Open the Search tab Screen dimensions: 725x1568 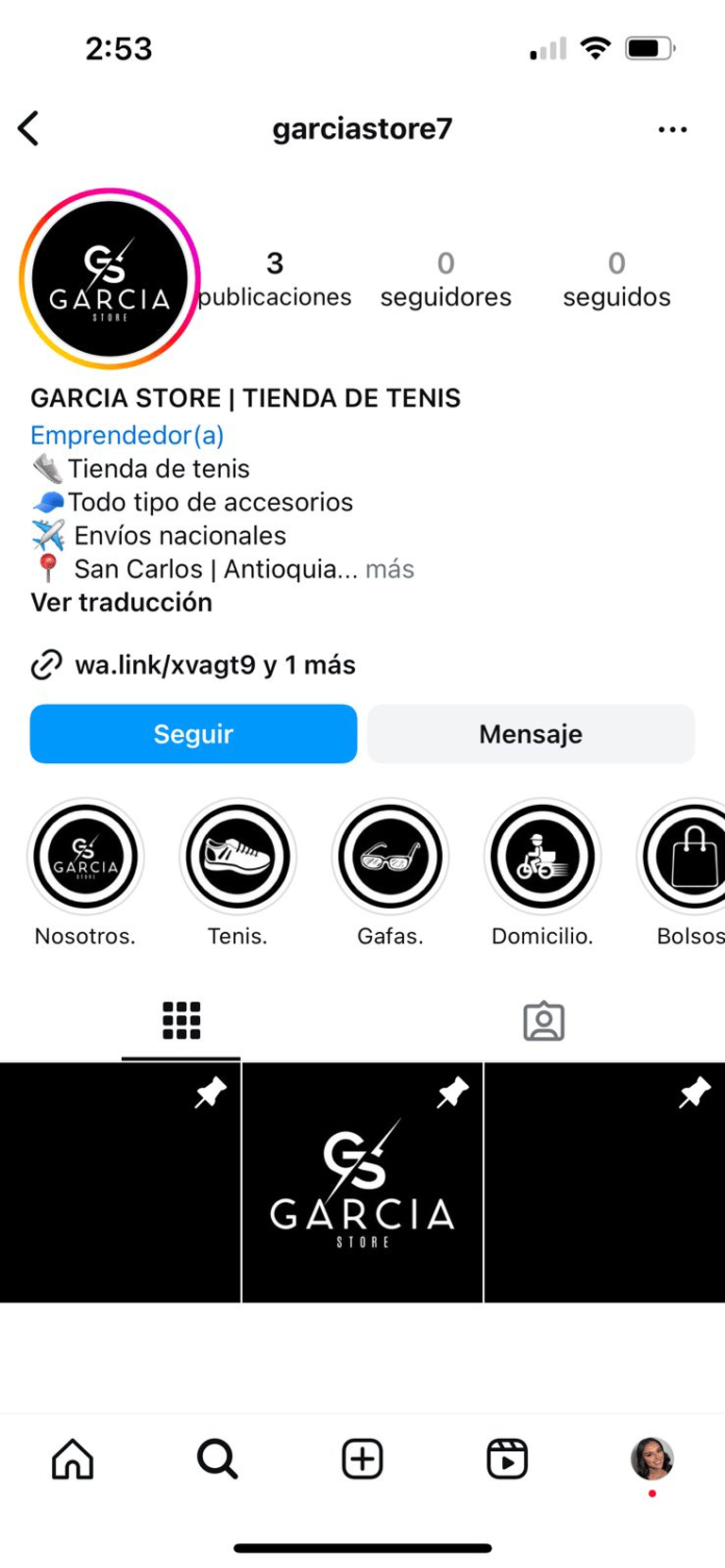coord(217,1459)
